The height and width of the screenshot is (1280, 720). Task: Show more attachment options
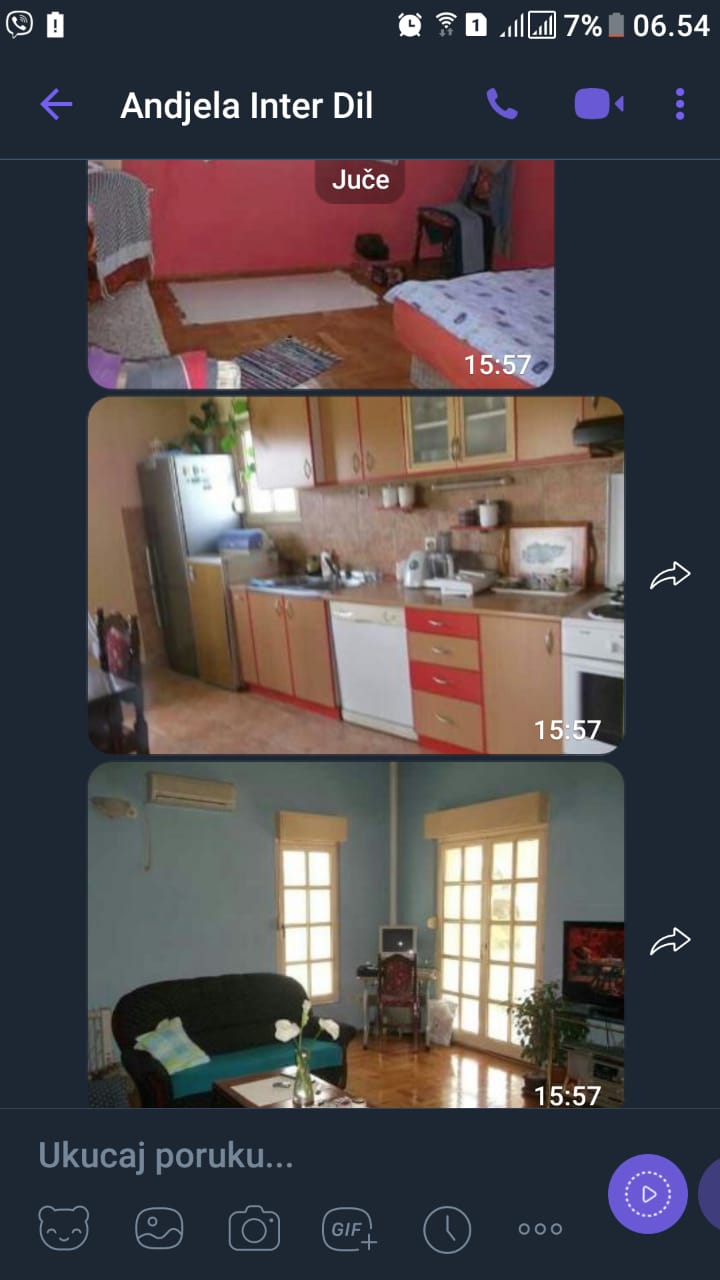pyautogui.click(x=540, y=1229)
